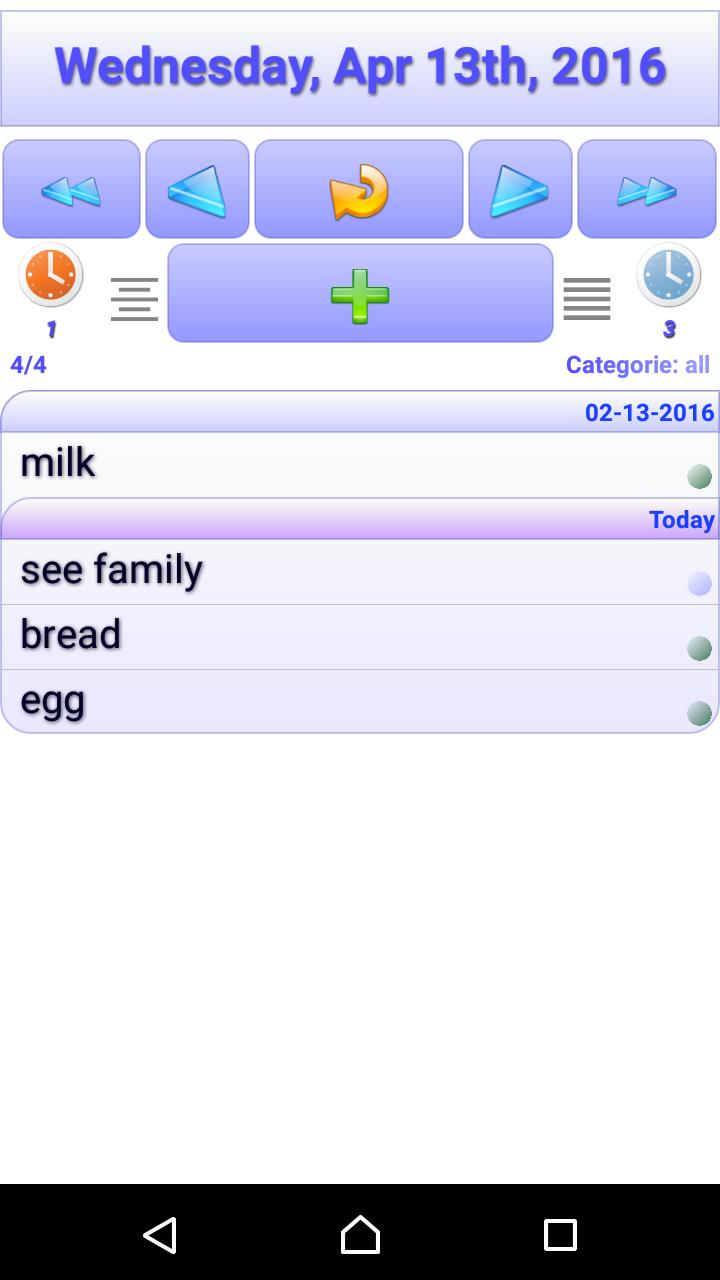This screenshot has height=1280, width=720.
Task: Open the milk task
Action: (340, 464)
